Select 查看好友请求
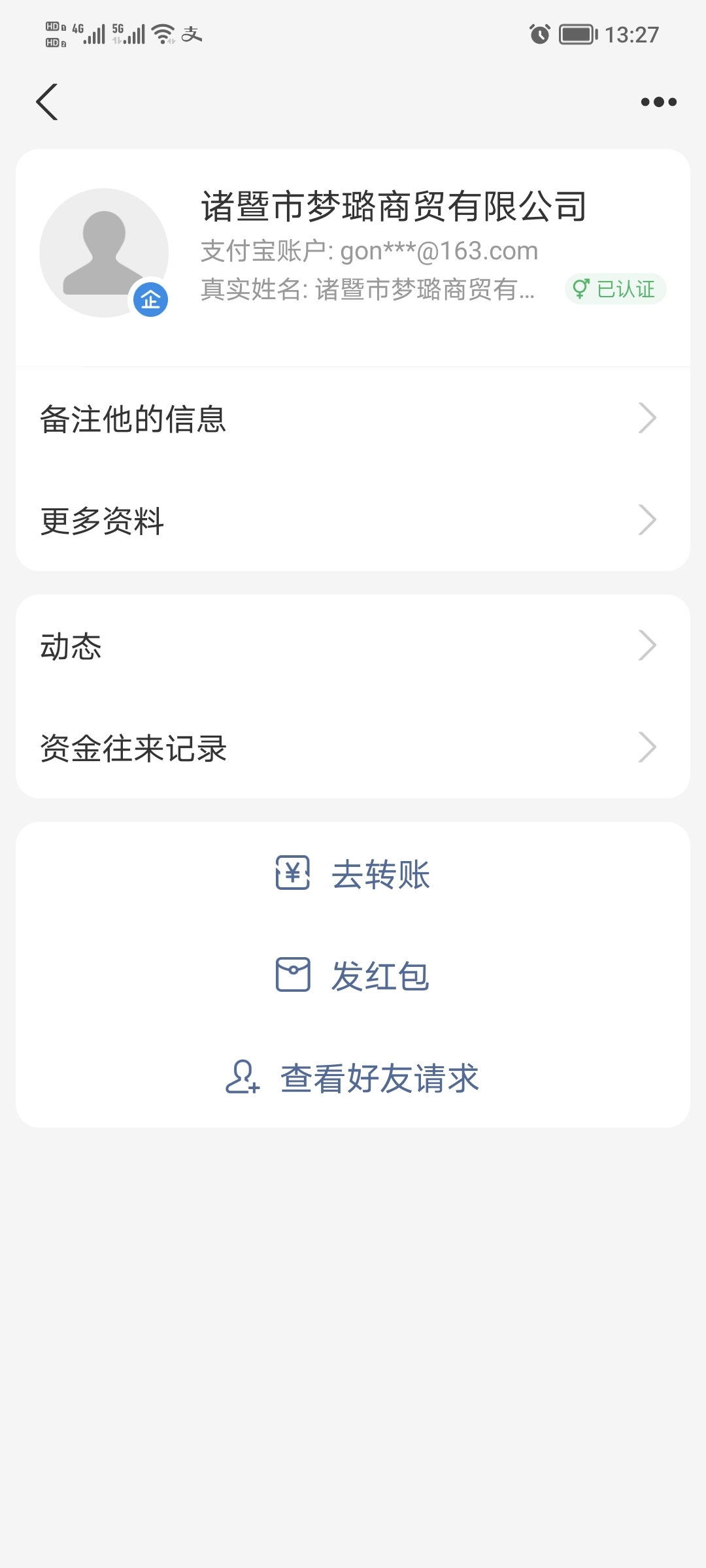The height and width of the screenshot is (1568, 706). (x=353, y=1078)
